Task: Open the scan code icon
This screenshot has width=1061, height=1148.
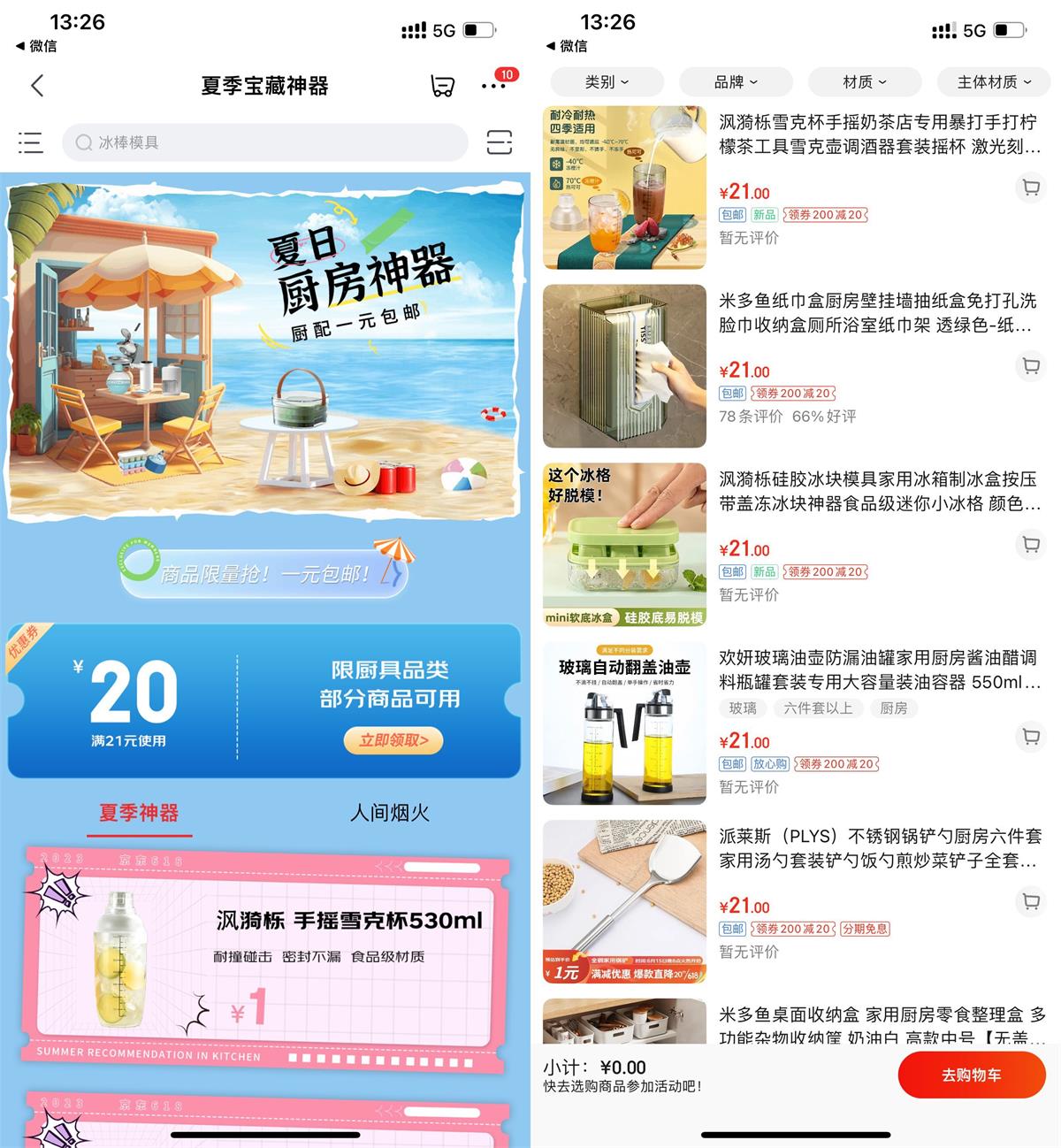Action: click(x=500, y=142)
